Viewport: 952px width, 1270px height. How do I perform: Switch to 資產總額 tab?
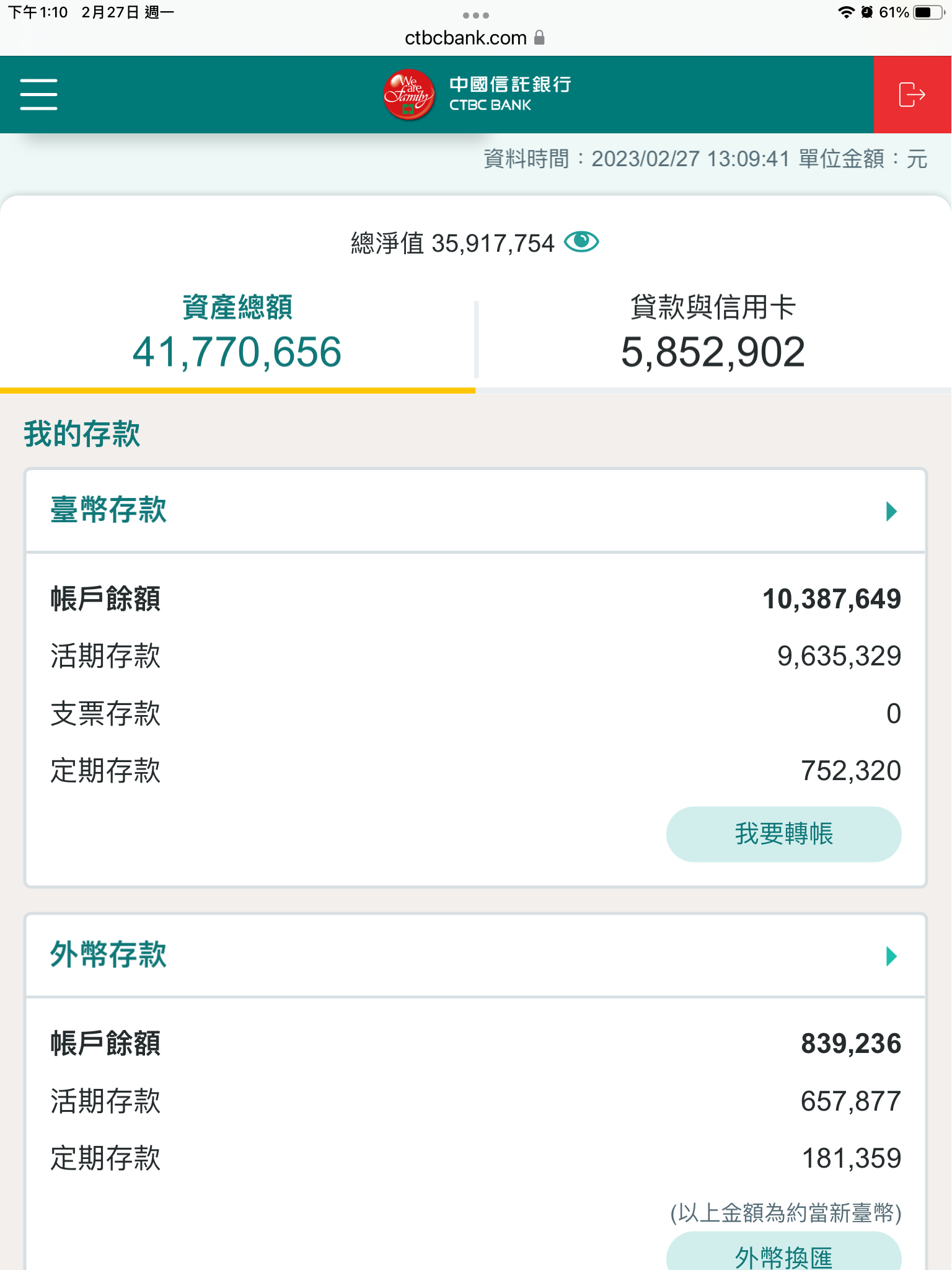[237, 333]
